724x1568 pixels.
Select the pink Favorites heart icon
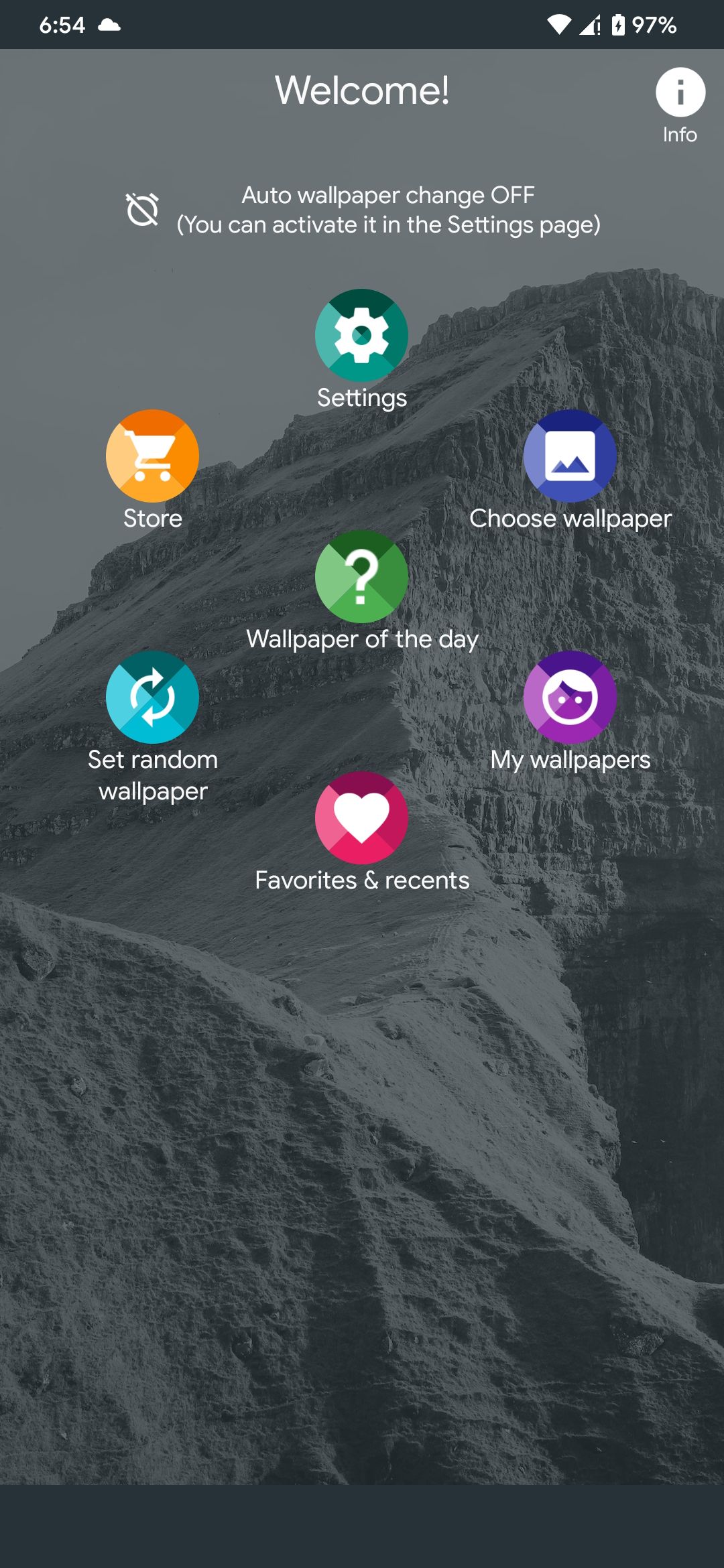tap(361, 818)
